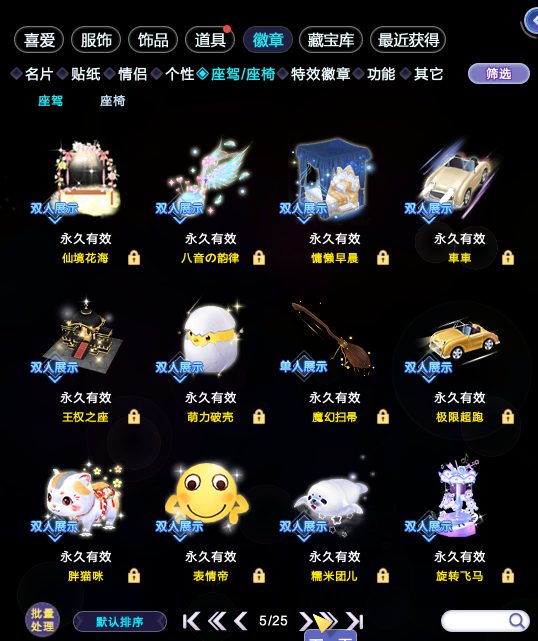The width and height of the screenshot is (538, 641).
Task: Open the 默认排序 sort dropdown
Action: click(120, 622)
